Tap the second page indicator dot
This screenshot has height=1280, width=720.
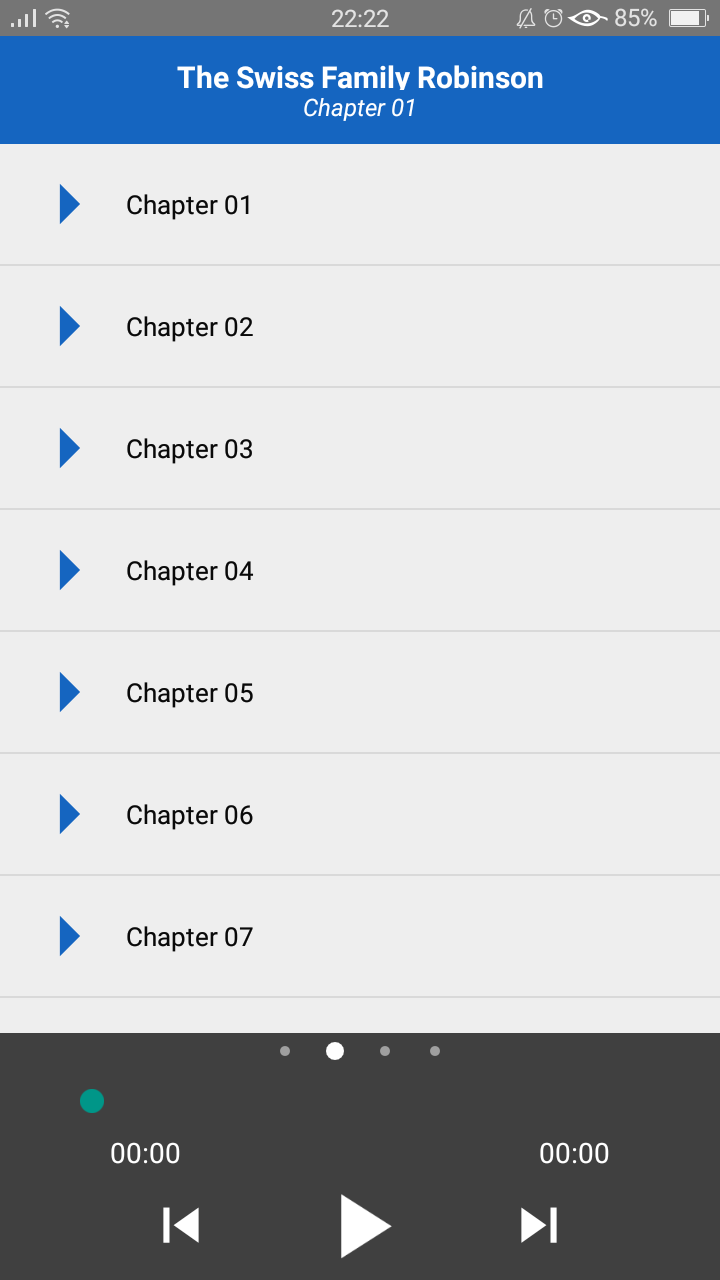pyautogui.click(x=335, y=1051)
